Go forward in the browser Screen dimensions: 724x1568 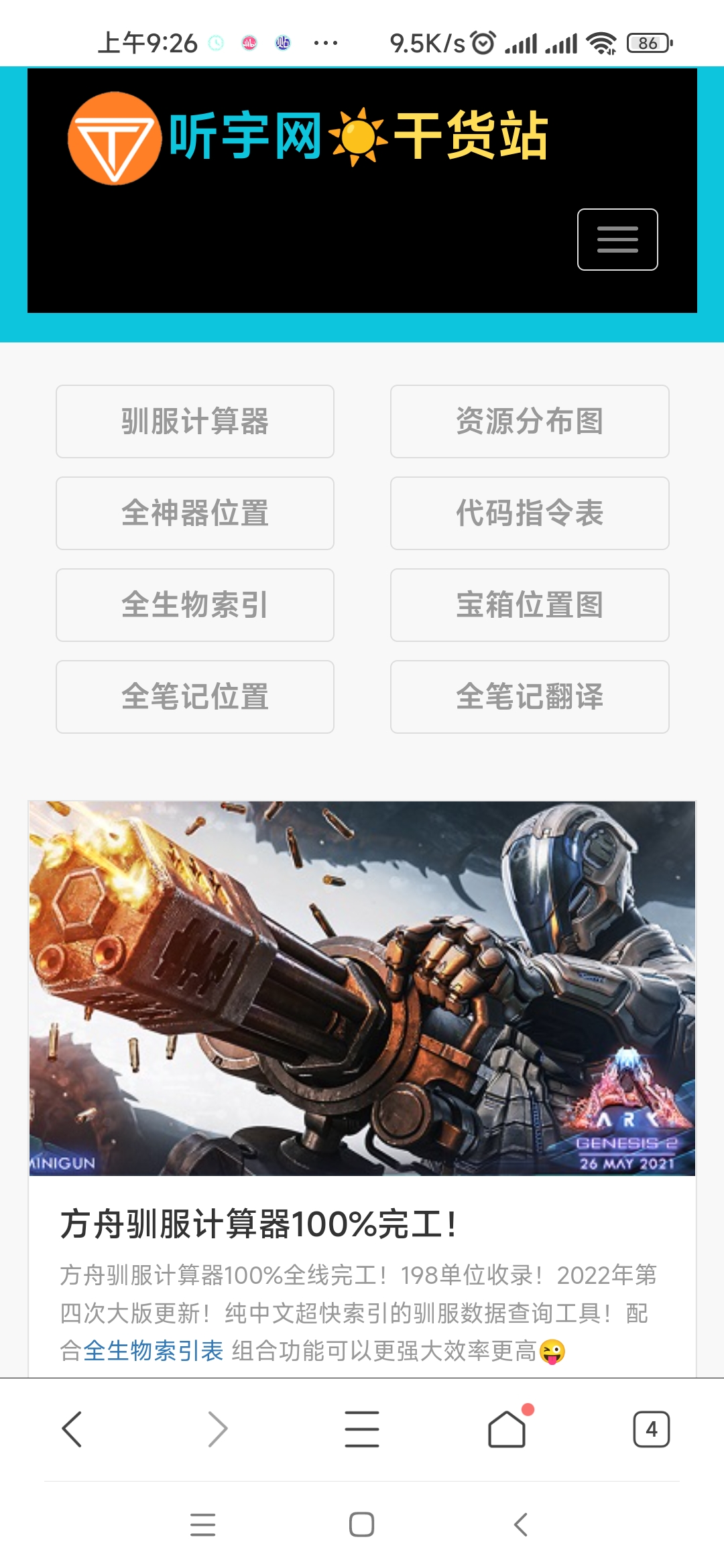click(x=217, y=1429)
